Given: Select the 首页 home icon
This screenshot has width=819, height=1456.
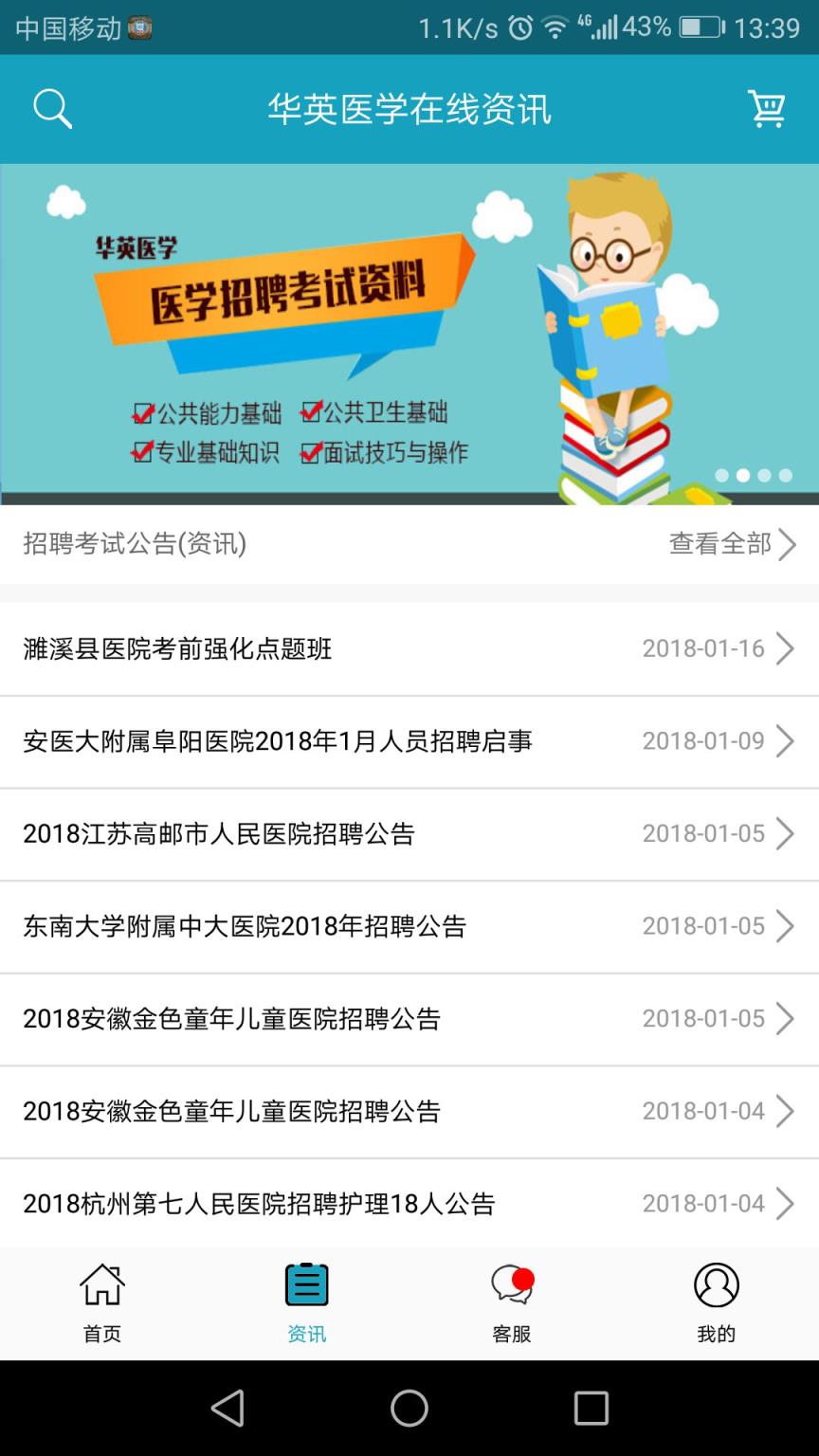Looking at the screenshot, I should 101,1286.
